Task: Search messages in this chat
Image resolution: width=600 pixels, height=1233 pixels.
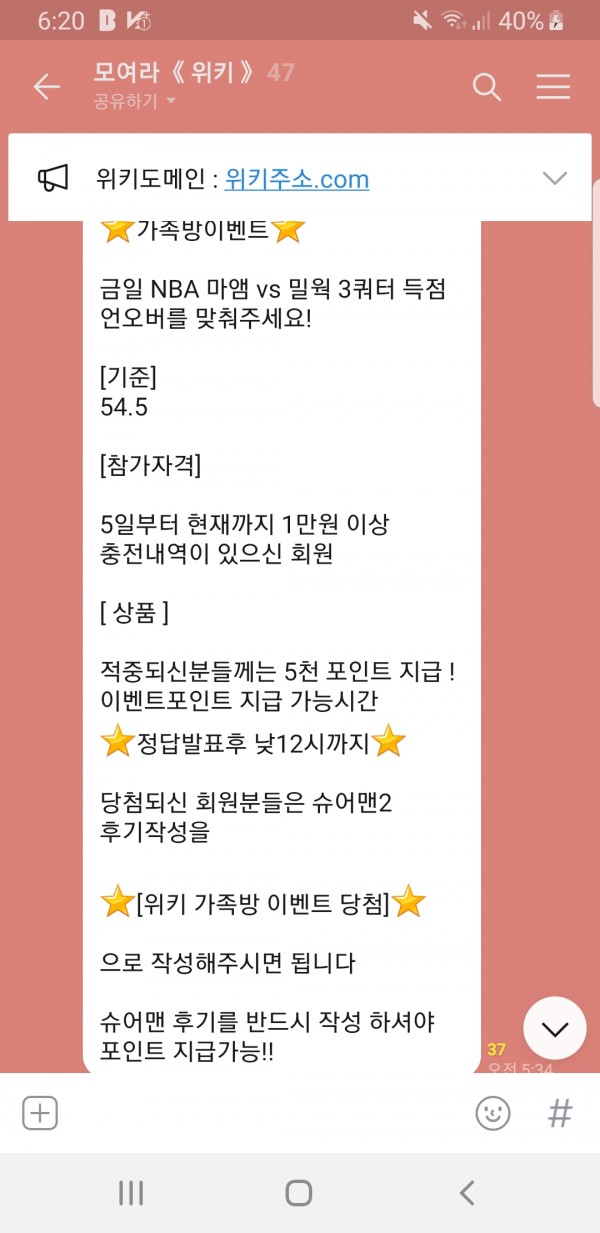Action: 486,87
